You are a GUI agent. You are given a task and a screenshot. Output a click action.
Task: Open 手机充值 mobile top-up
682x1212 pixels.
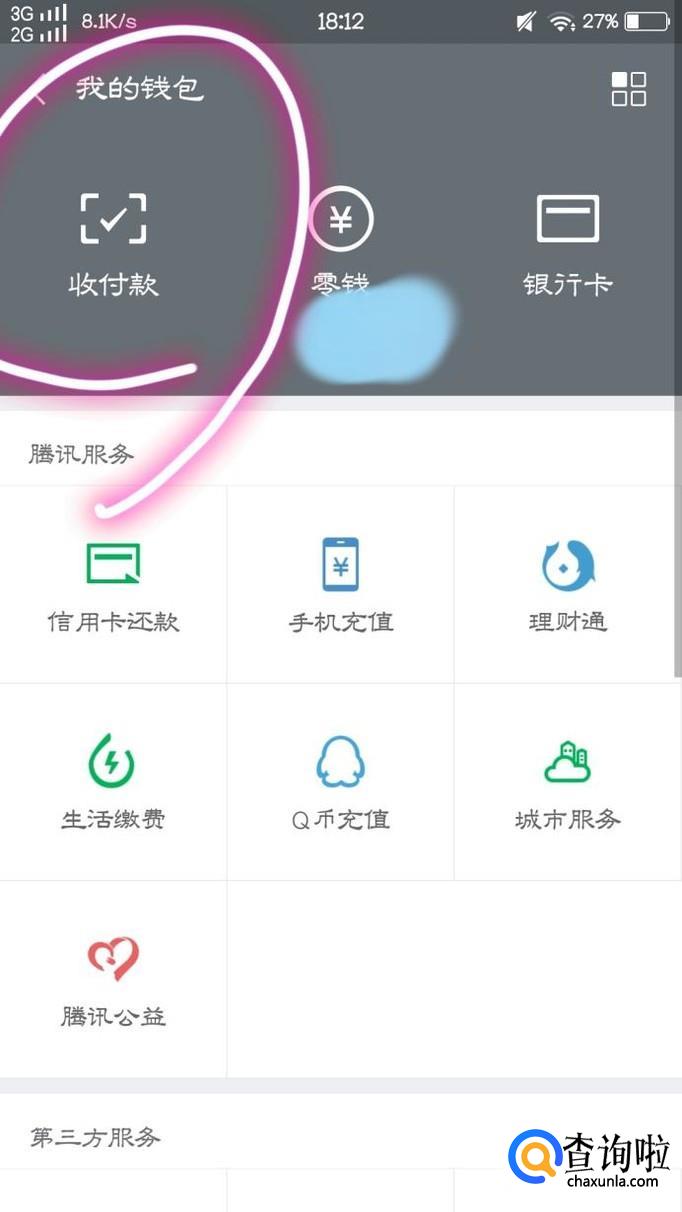pyautogui.click(x=341, y=585)
